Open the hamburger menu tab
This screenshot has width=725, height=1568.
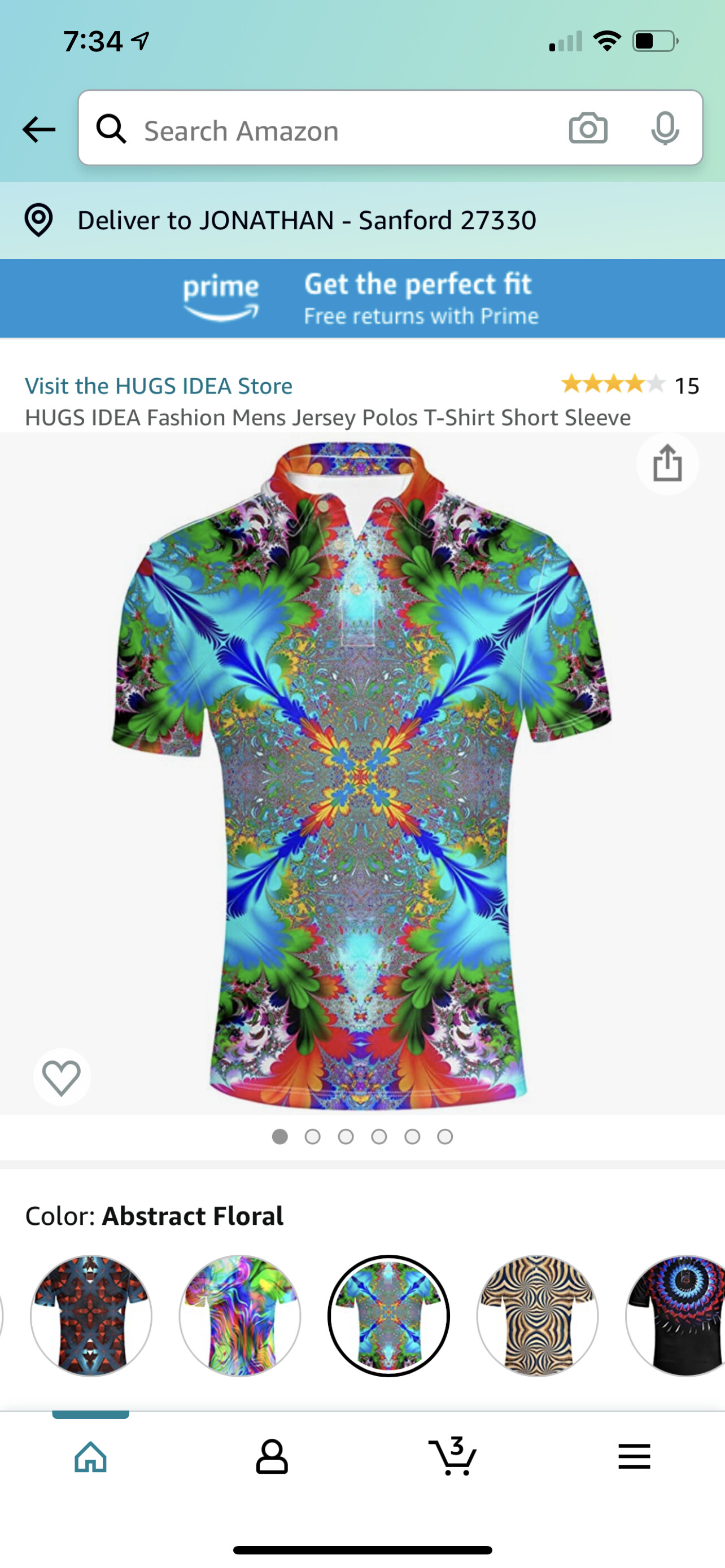tap(634, 1457)
